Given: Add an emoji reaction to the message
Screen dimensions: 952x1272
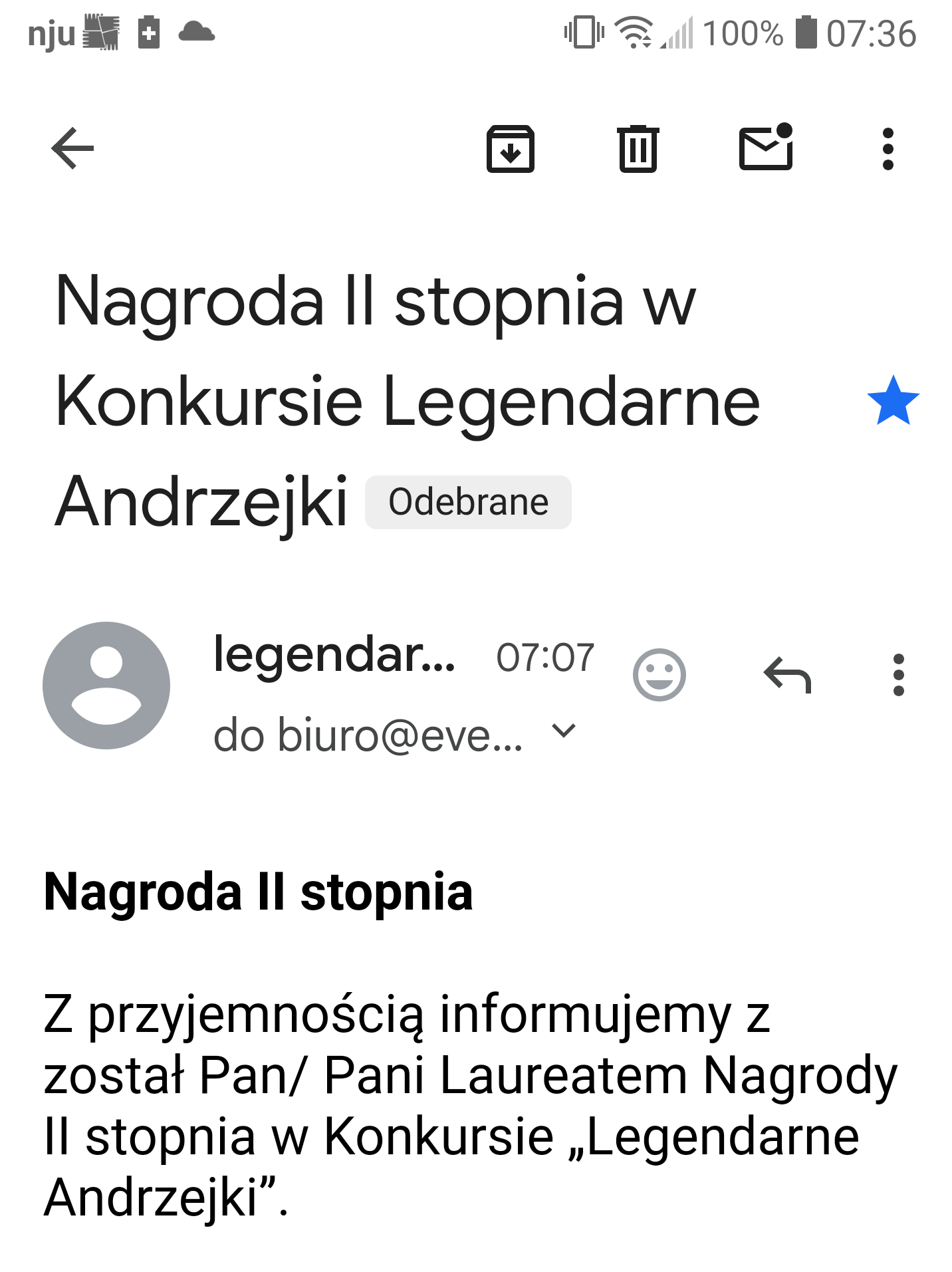Looking at the screenshot, I should (659, 674).
